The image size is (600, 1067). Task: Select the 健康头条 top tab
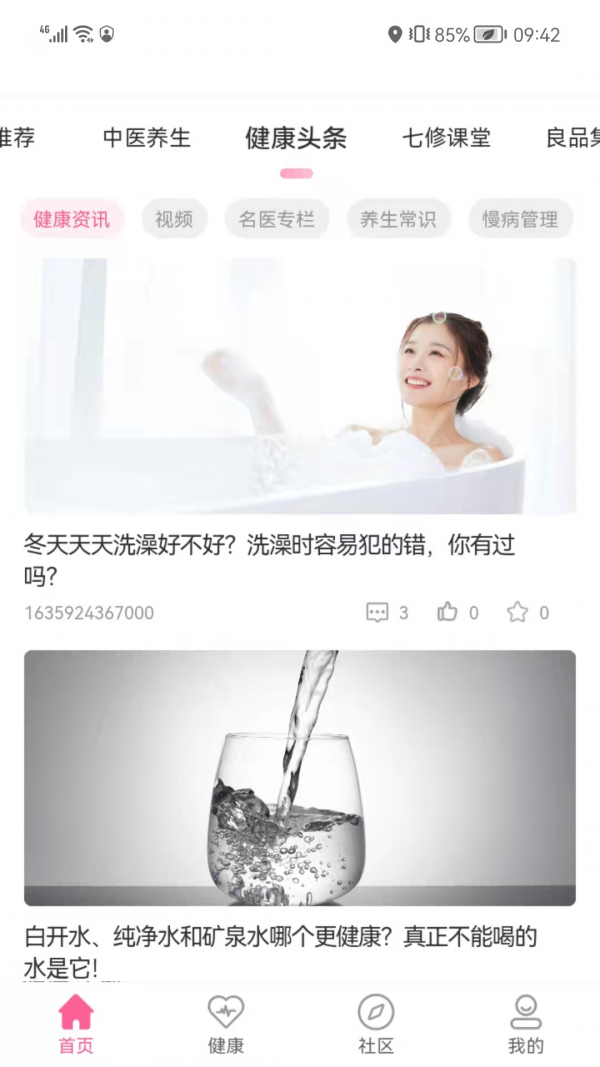[x=296, y=138]
